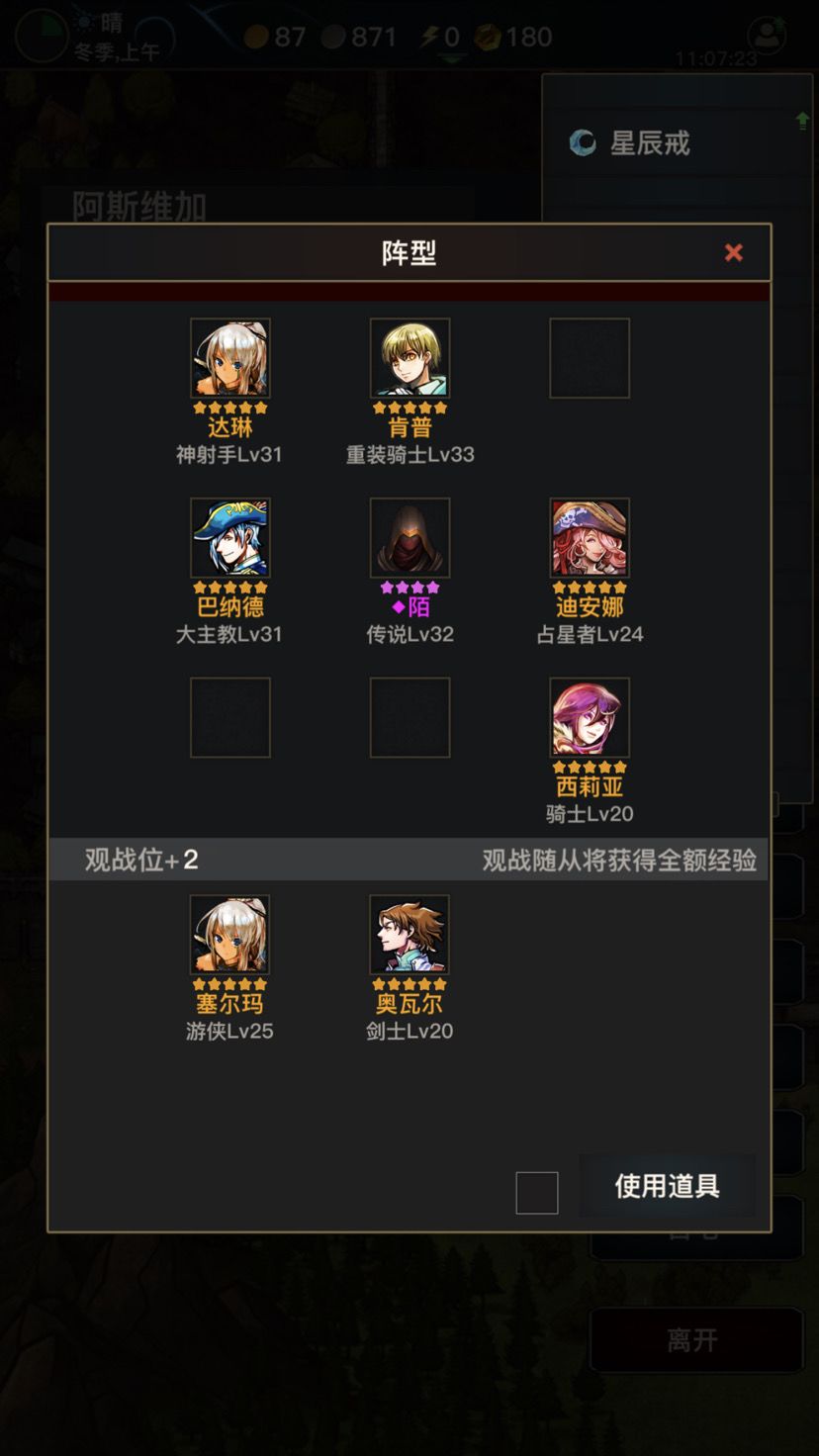Switch to the 阵型 formation tab
This screenshot has width=819, height=1456.
[409, 254]
